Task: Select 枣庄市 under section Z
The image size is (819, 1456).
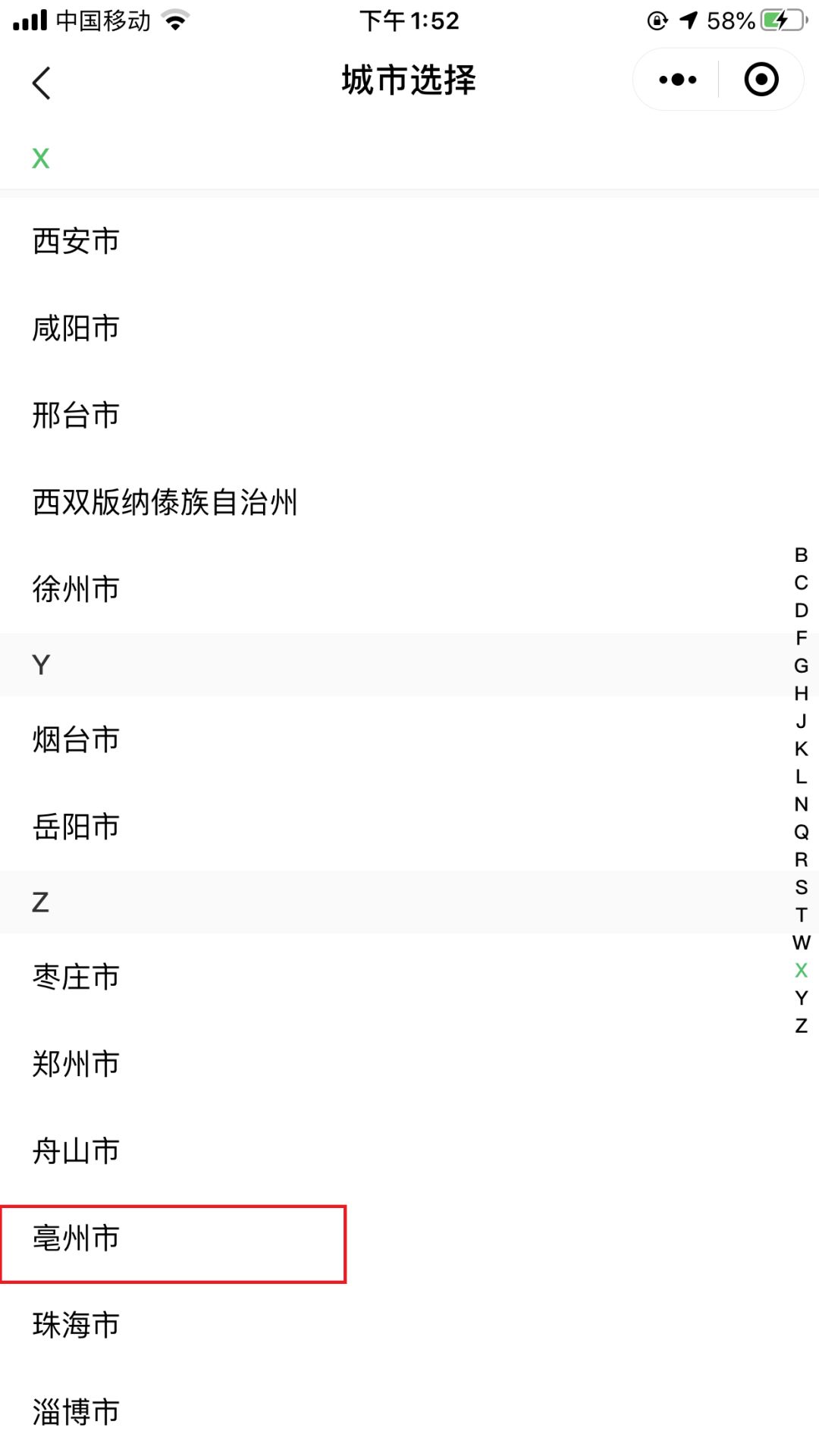Action: pyautogui.click(x=409, y=977)
